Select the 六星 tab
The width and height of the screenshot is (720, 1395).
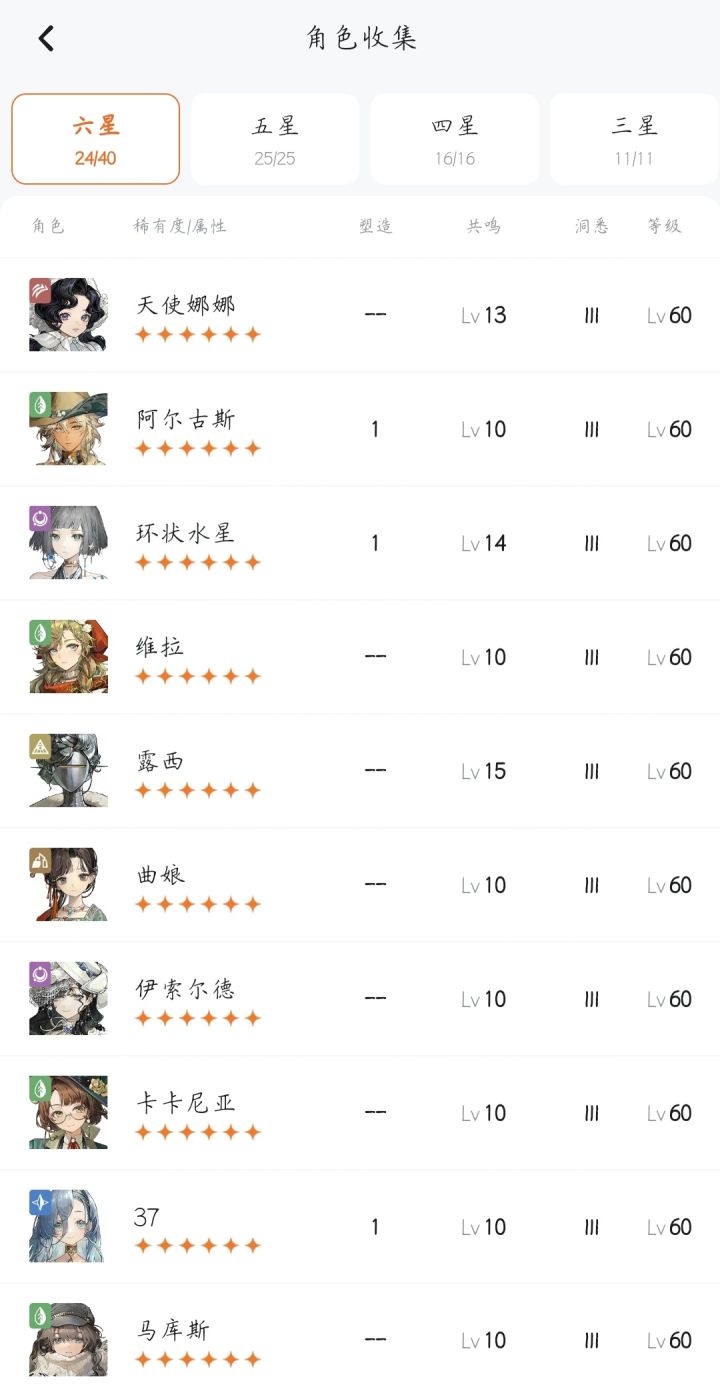[96, 139]
